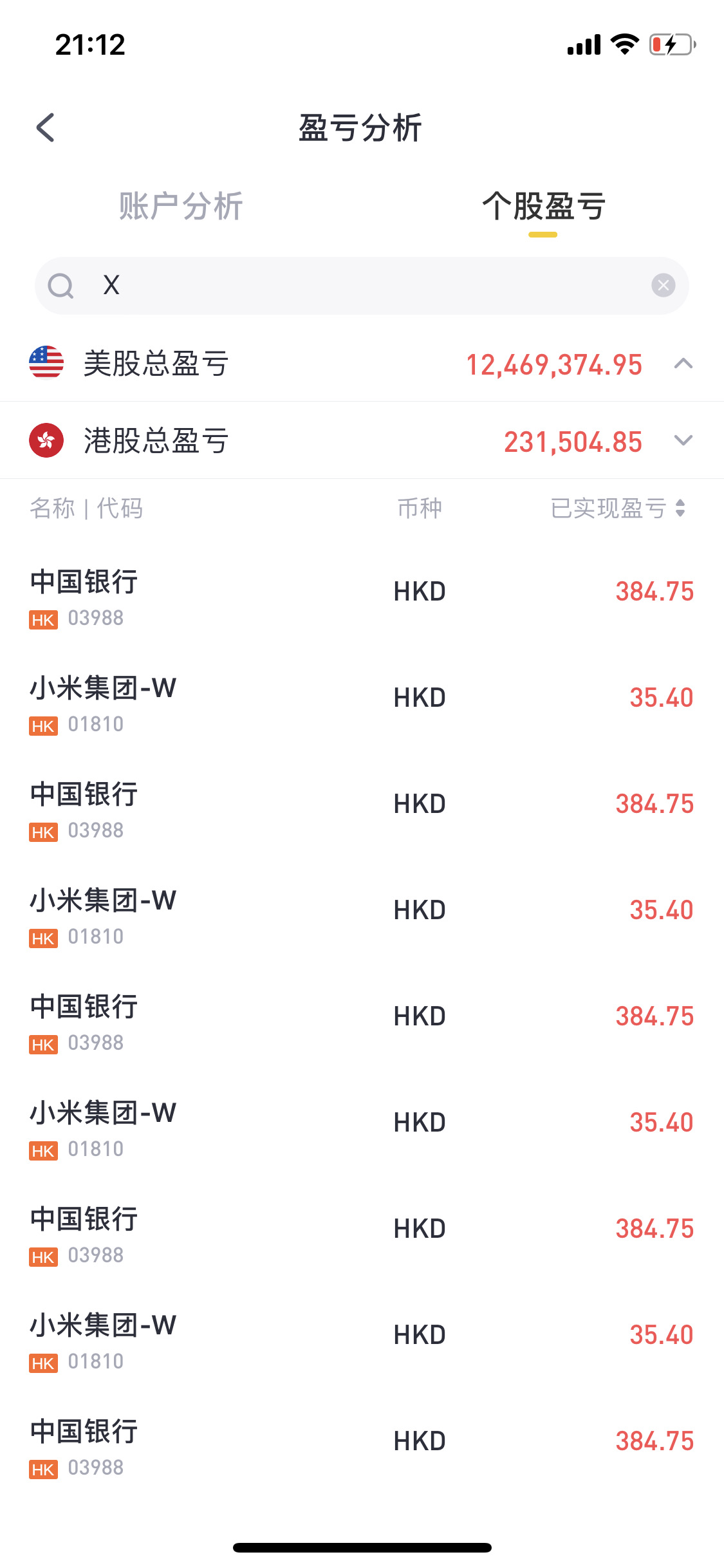Expand the 港股总盈亏 section

pos(683,441)
